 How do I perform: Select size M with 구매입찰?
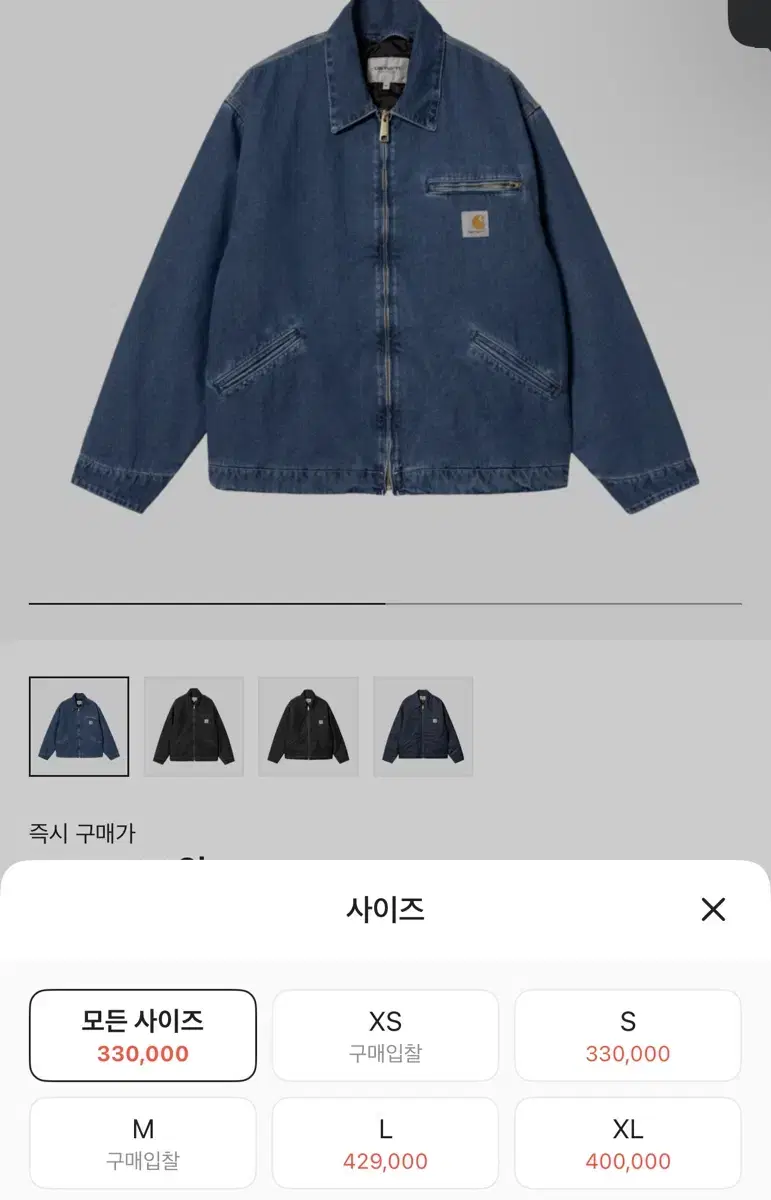click(144, 1142)
